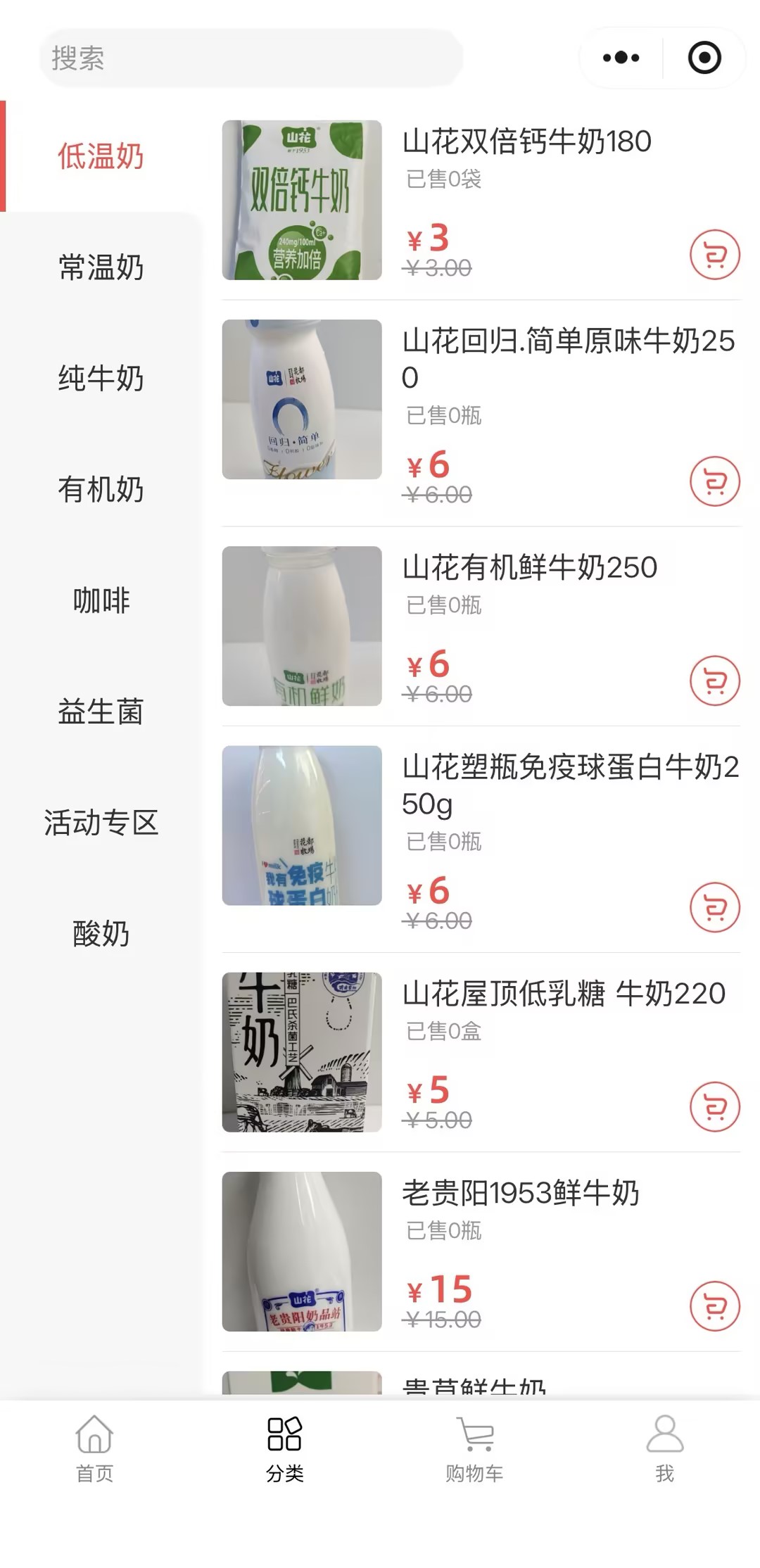Select the 益生菌 category
The image size is (760, 1568).
click(101, 712)
